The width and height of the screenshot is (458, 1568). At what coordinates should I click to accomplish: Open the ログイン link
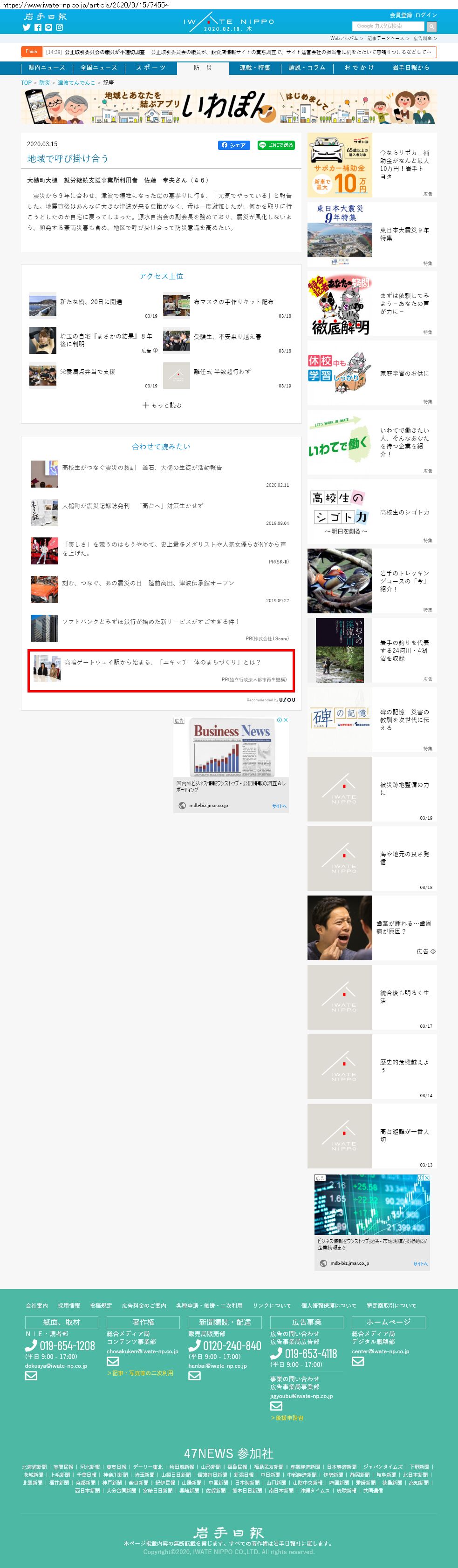(426, 14)
